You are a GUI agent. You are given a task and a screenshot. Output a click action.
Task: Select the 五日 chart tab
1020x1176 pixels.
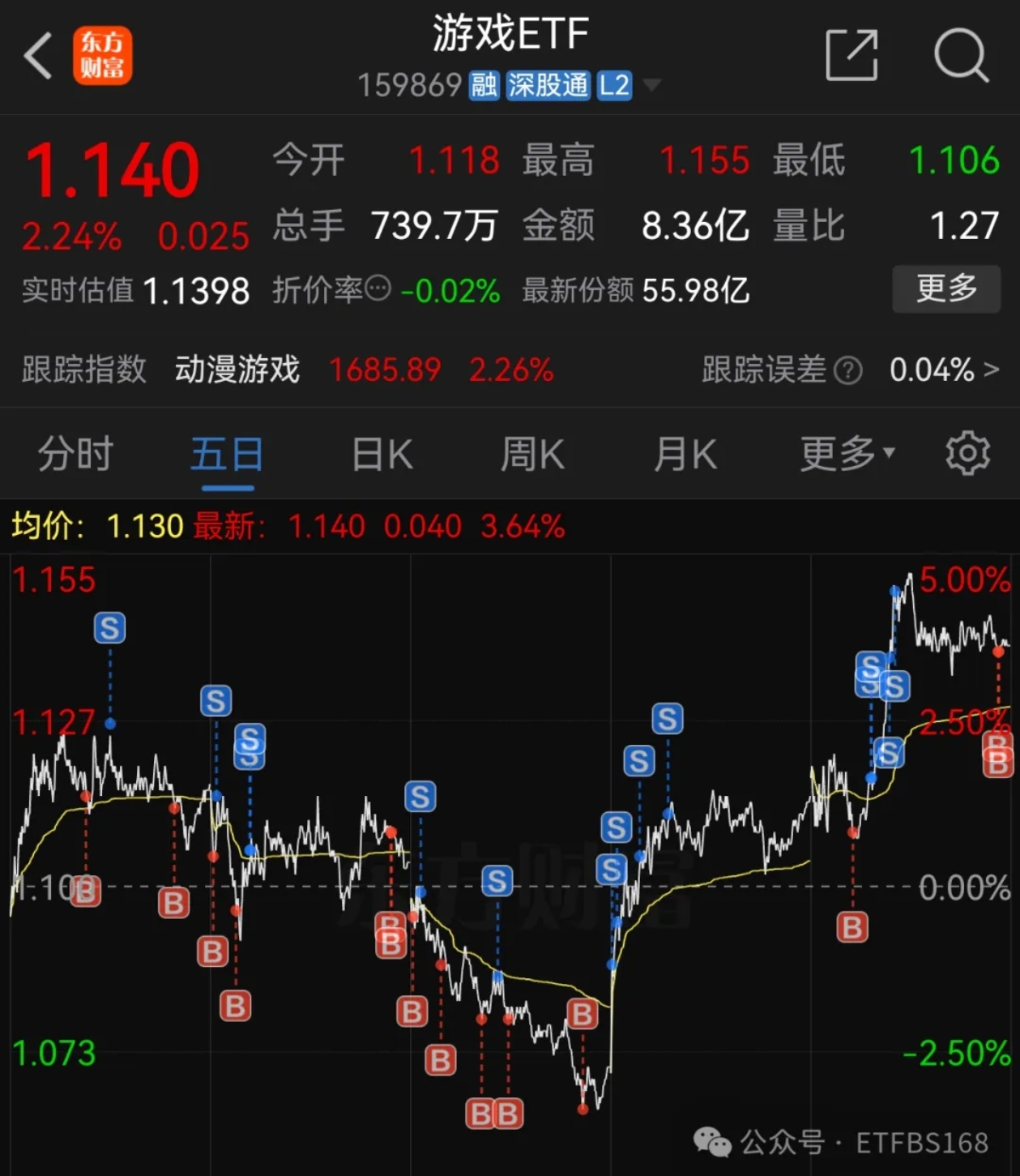227,453
